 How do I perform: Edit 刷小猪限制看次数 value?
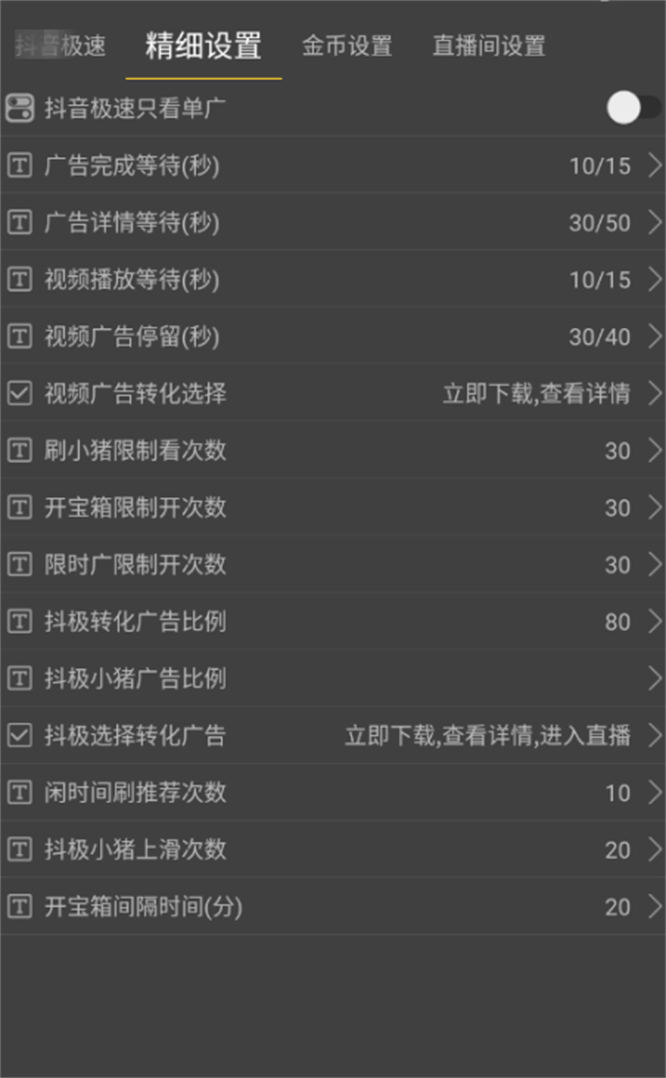click(333, 451)
